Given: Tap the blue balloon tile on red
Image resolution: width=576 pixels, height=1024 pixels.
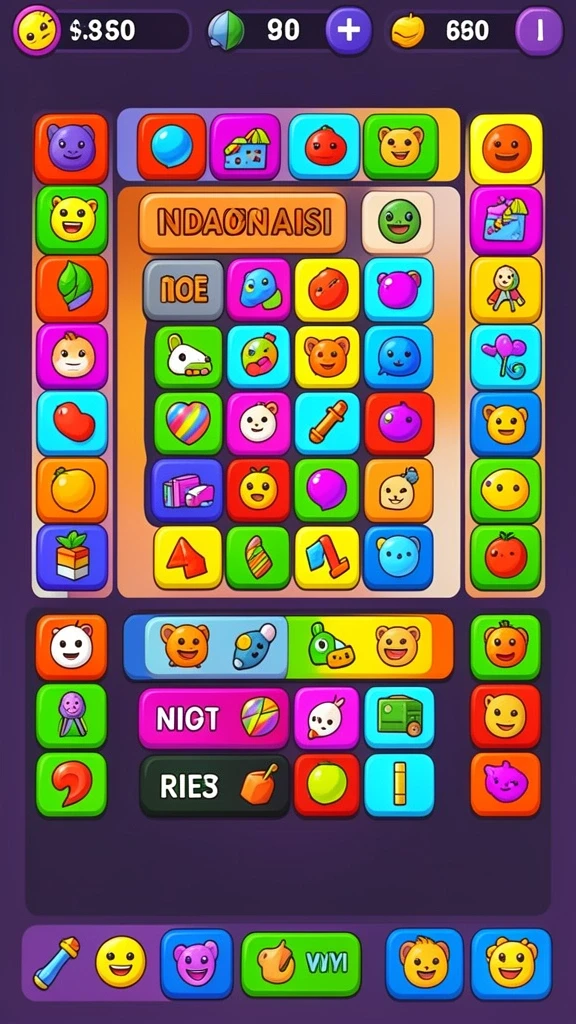Looking at the screenshot, I should [x=172, y=147].
